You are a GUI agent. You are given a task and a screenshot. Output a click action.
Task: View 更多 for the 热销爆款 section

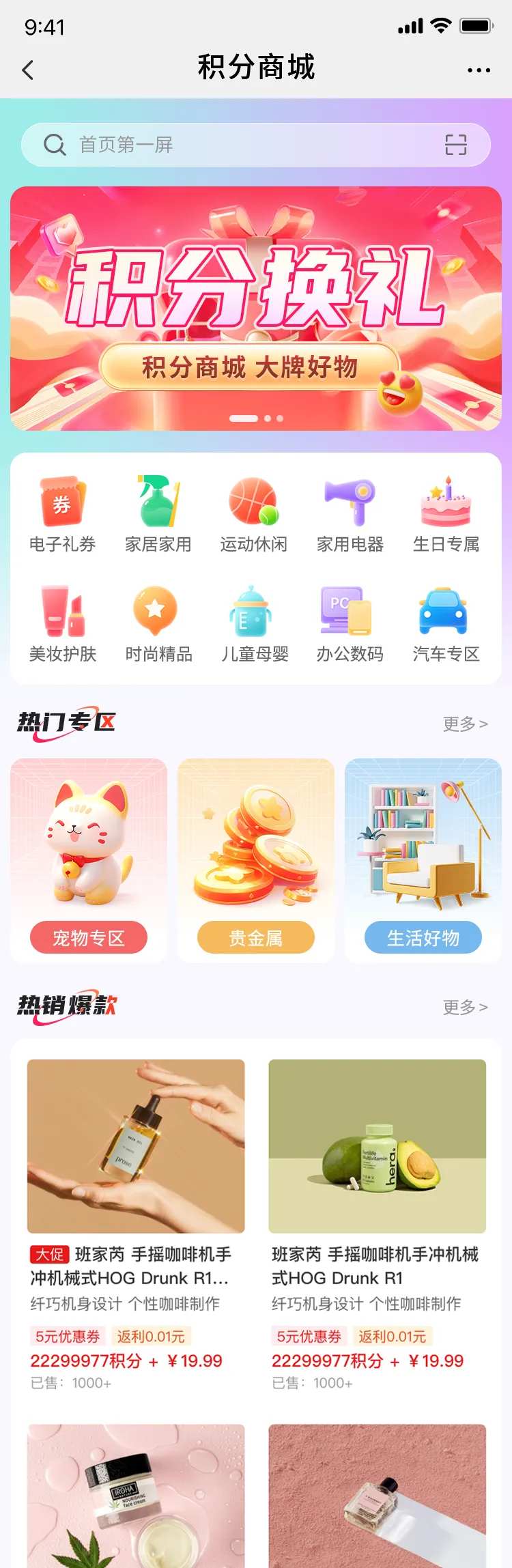[465, 1007]
